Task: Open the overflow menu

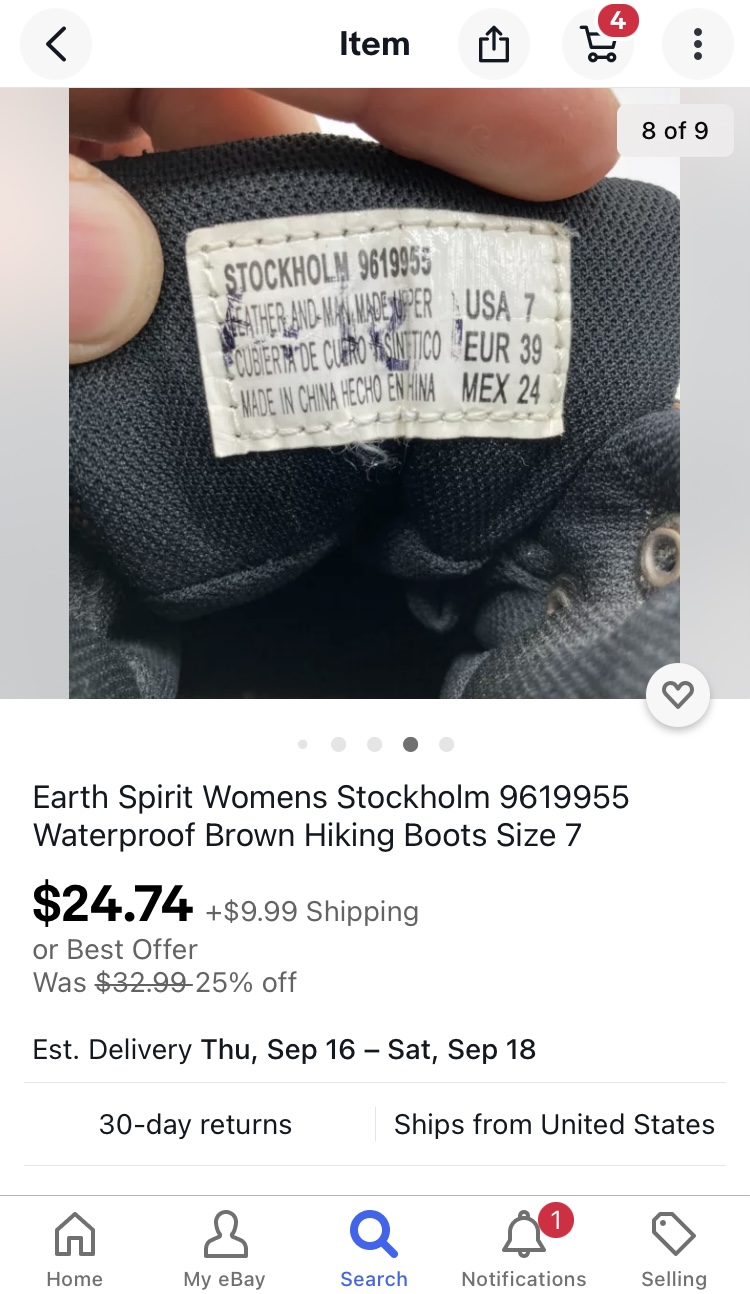Action: (697, 44)
